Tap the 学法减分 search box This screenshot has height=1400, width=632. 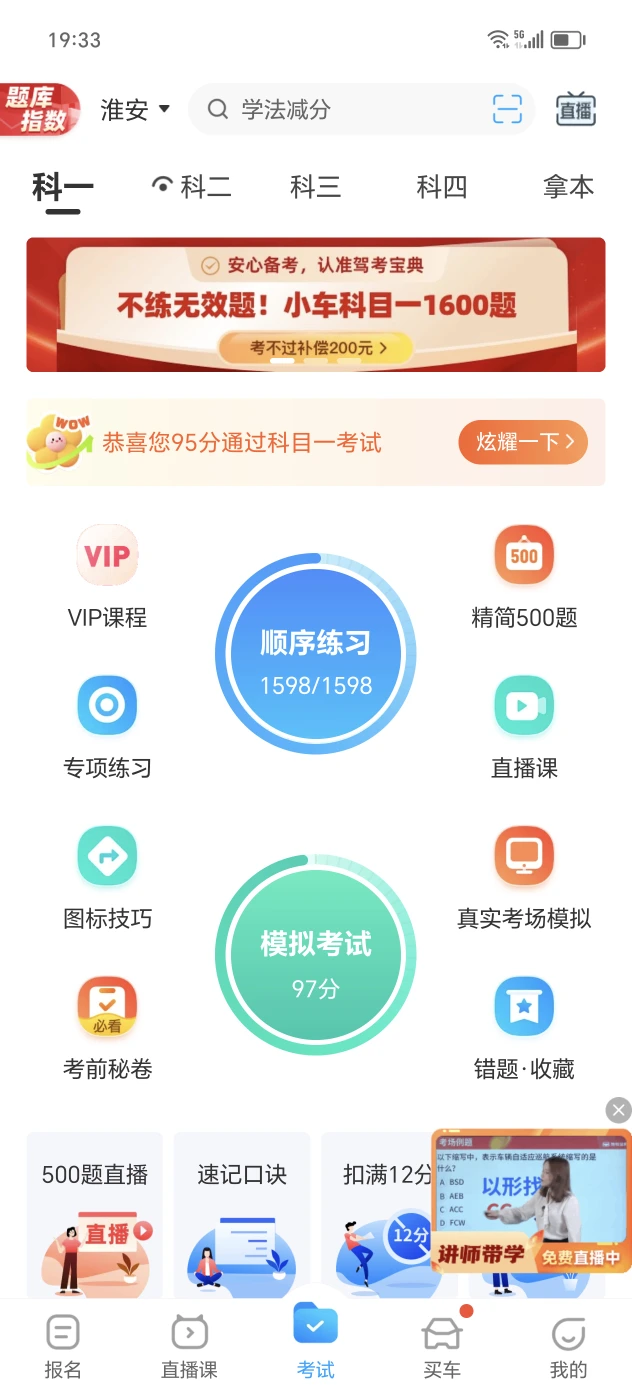click(x=340, y=110)
